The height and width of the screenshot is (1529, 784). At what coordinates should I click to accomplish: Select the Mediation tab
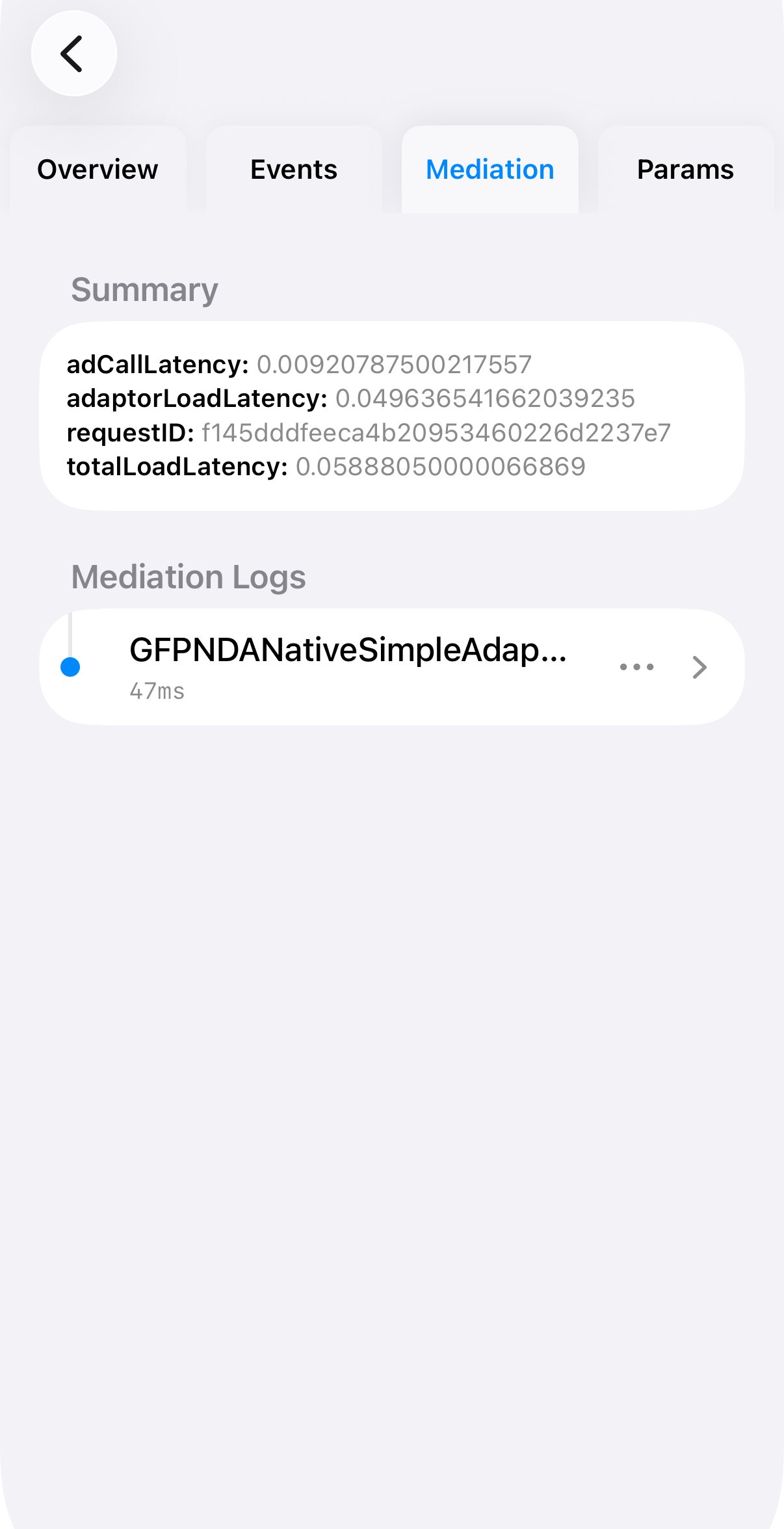(x=490, y=170)
